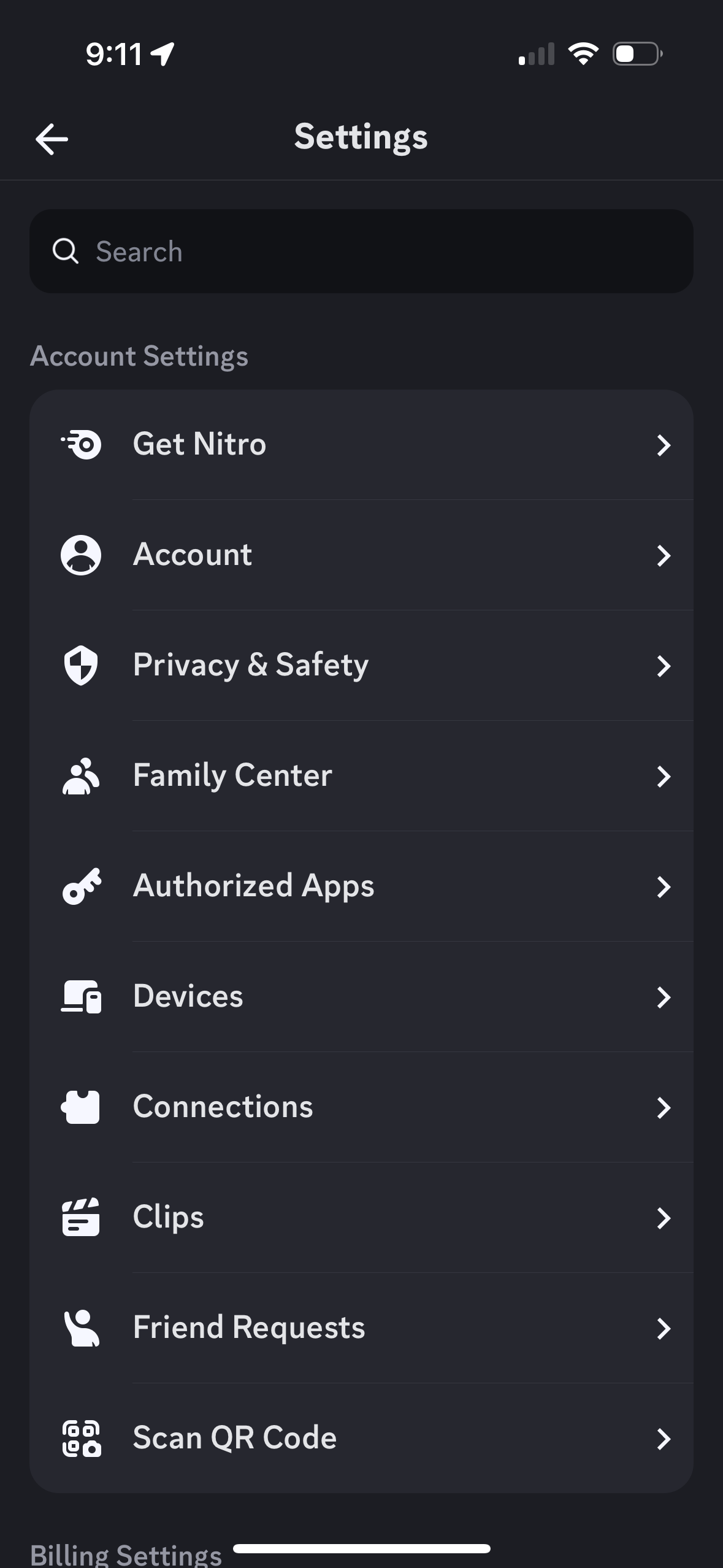
Task: Tap the search magnifier icon
Action: coord(65,252)
